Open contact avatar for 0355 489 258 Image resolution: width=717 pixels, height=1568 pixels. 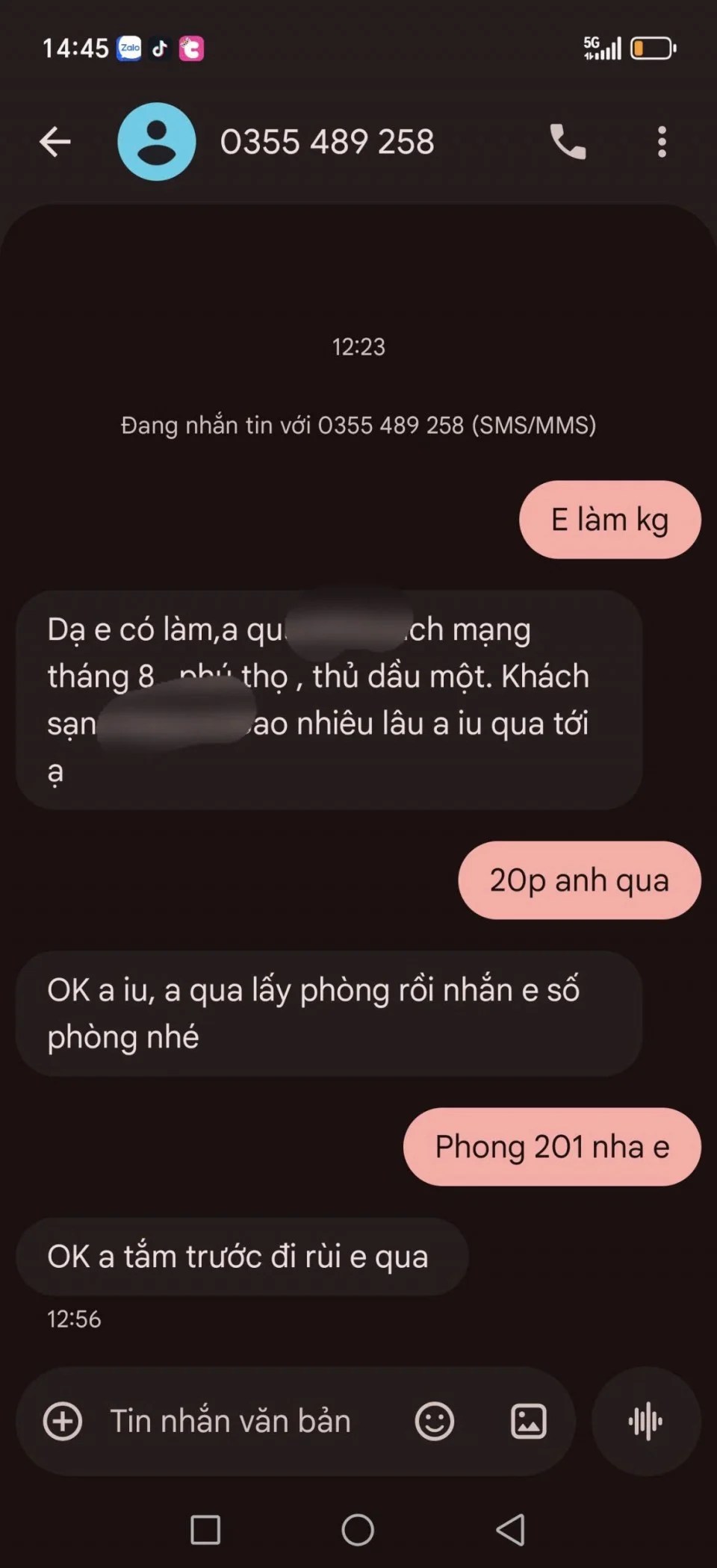[157, 141]
